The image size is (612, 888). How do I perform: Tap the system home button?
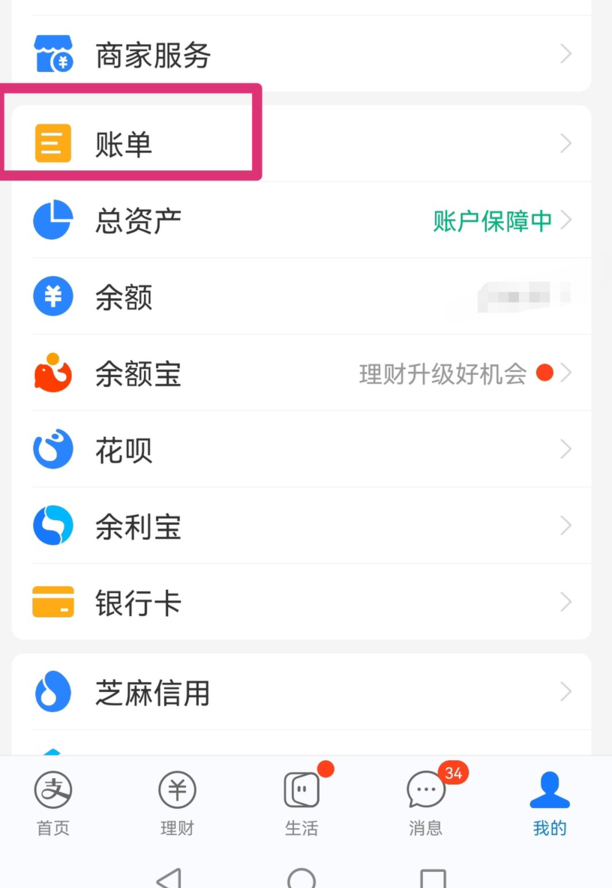301,878
